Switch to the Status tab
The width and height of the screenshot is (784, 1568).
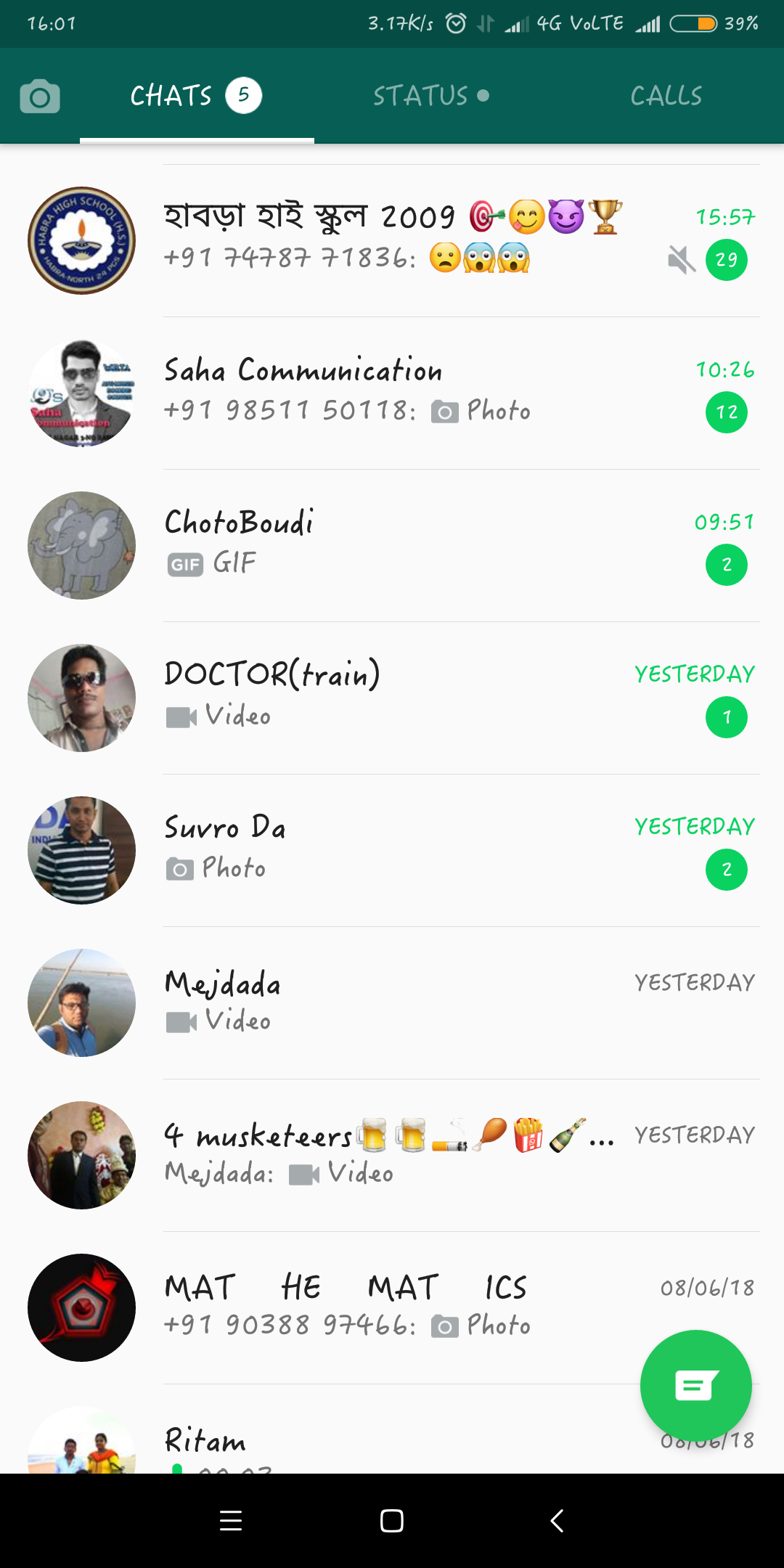click(430, 97)
